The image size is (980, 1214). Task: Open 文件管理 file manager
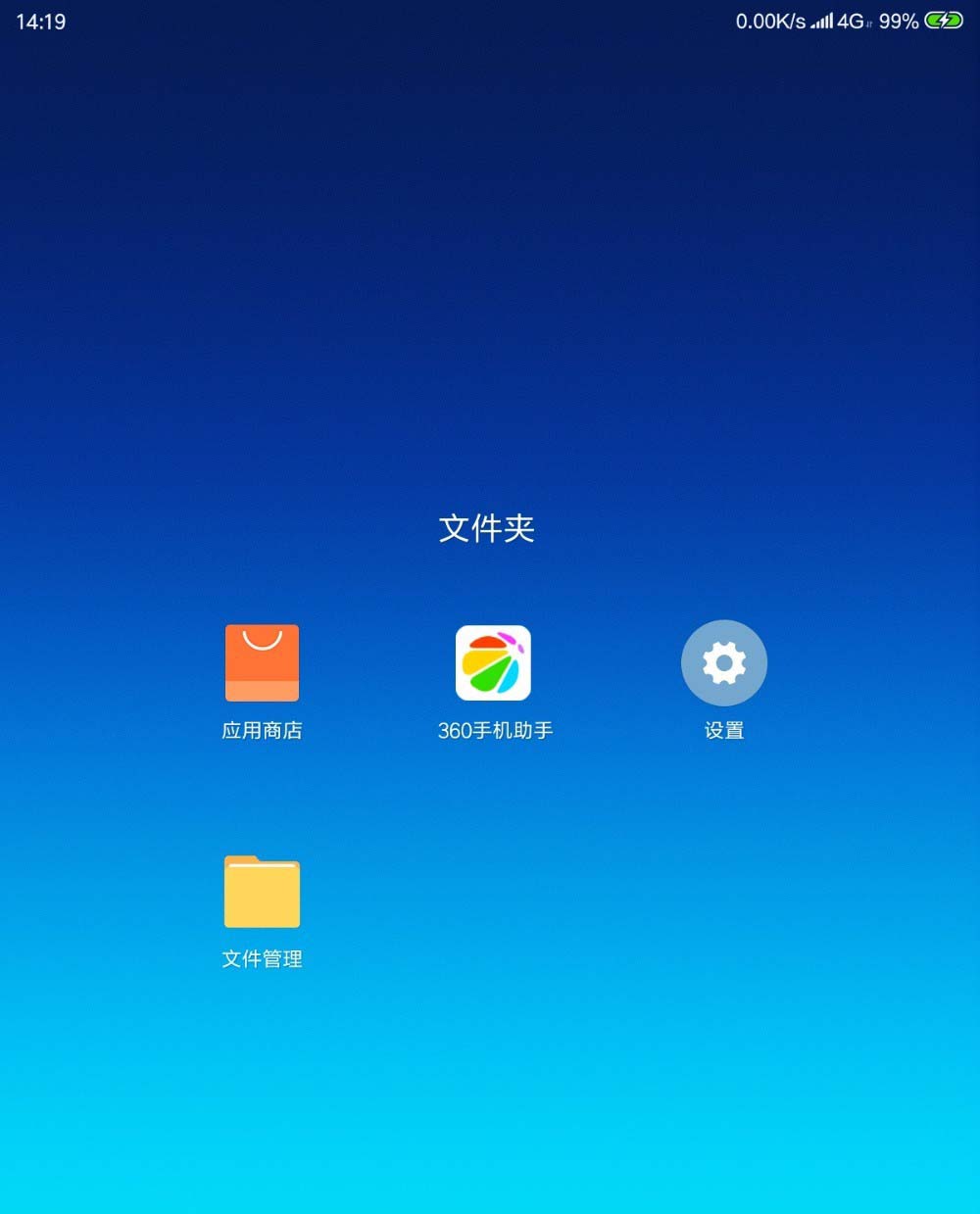(x=262, y=893)
